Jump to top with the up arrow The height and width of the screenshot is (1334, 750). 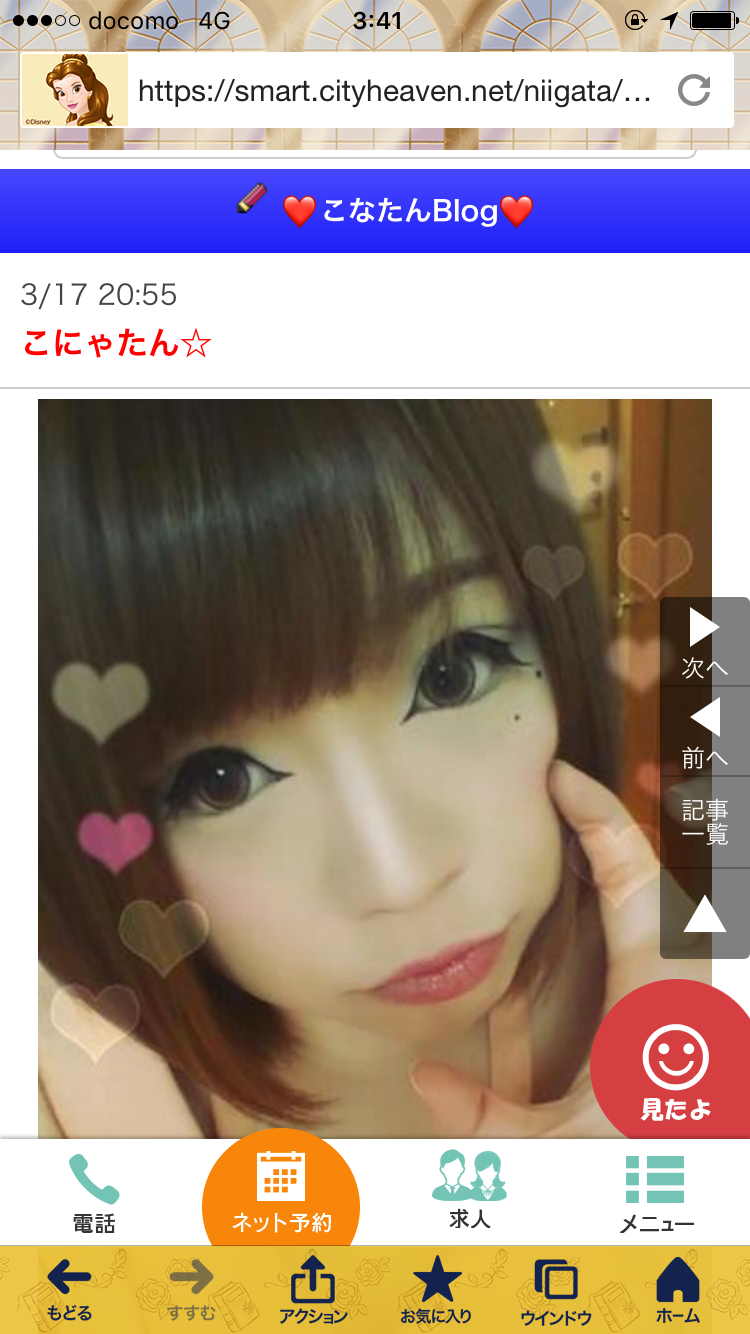coord(705,913)
